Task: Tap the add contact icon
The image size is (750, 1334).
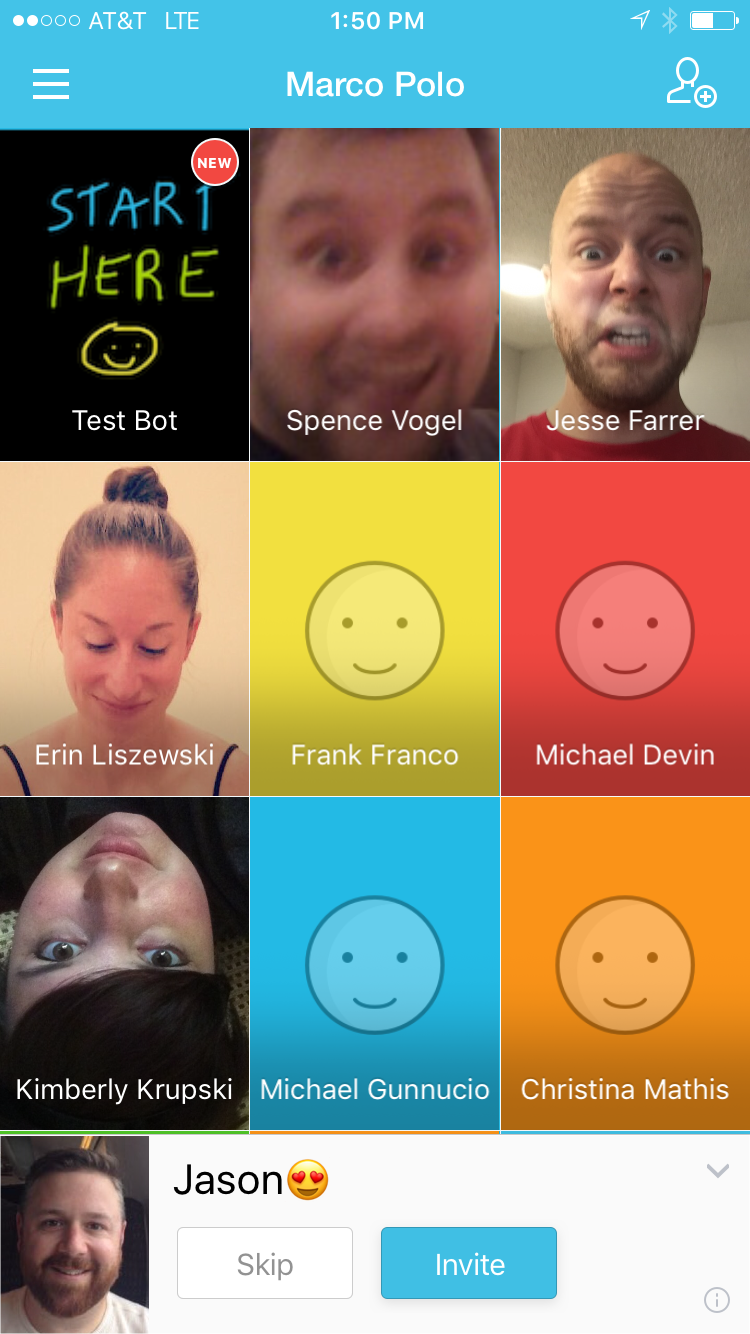Action: [691, 83]
